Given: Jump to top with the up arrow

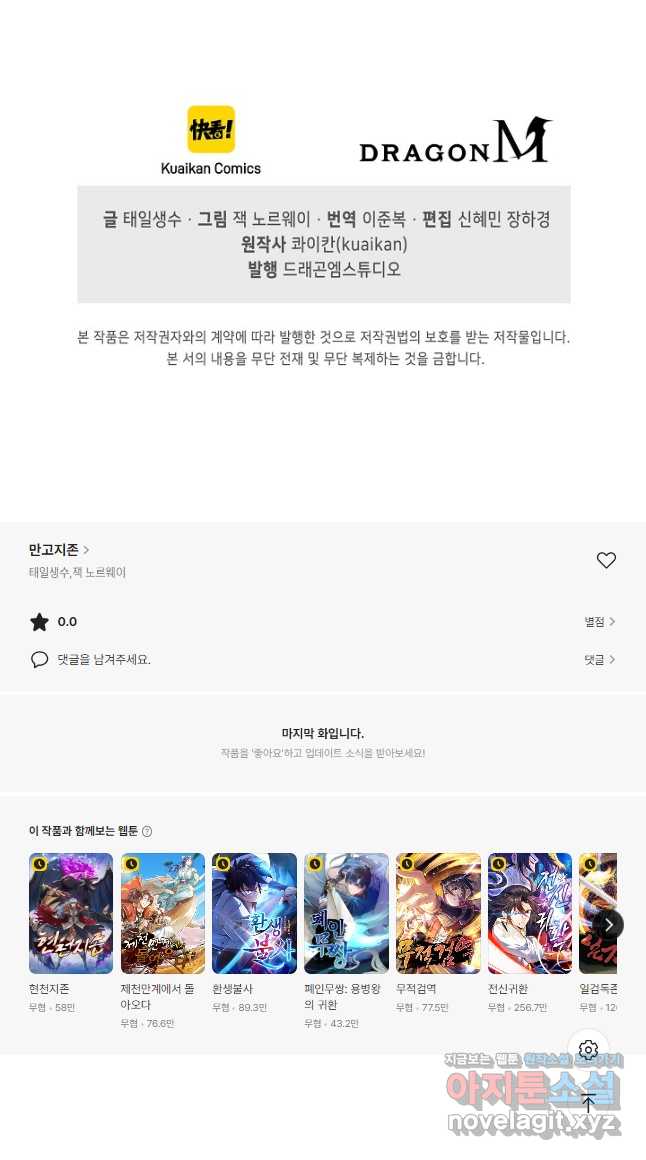Looking at the screenshot, I should [x=588, y=1104].
